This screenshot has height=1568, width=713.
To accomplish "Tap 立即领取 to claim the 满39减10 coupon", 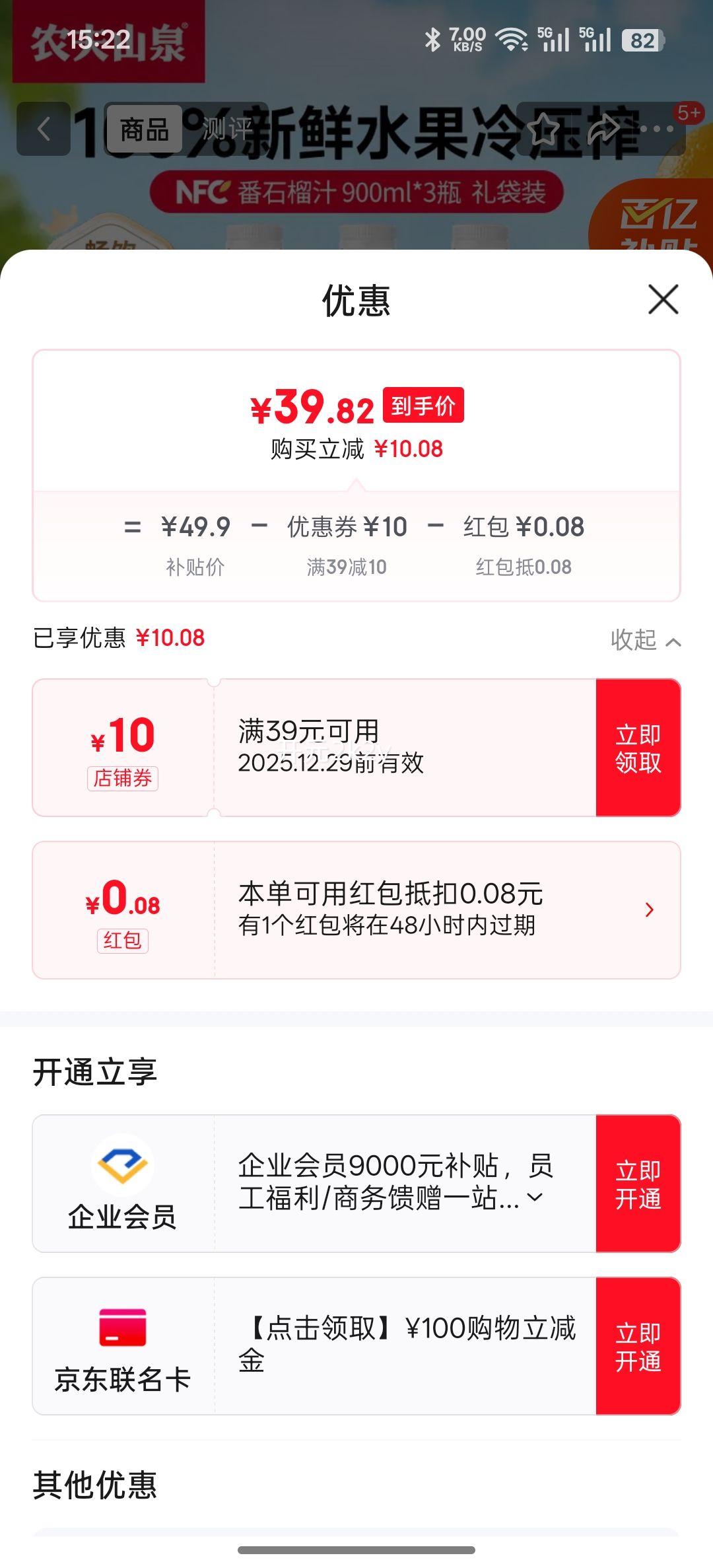I will pos(638,746).
